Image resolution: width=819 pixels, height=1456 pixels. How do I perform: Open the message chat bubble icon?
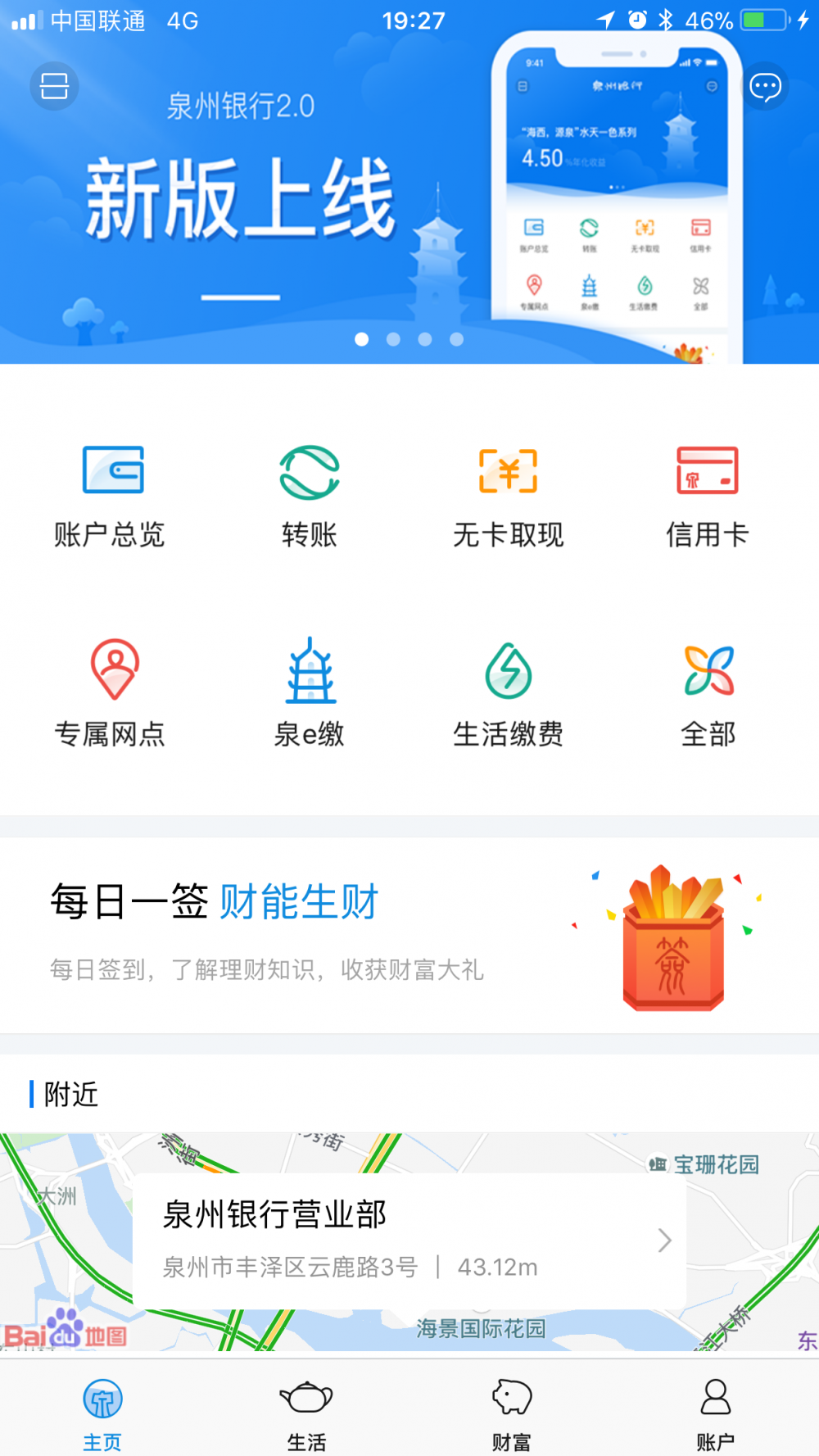(x=765, y=86)
